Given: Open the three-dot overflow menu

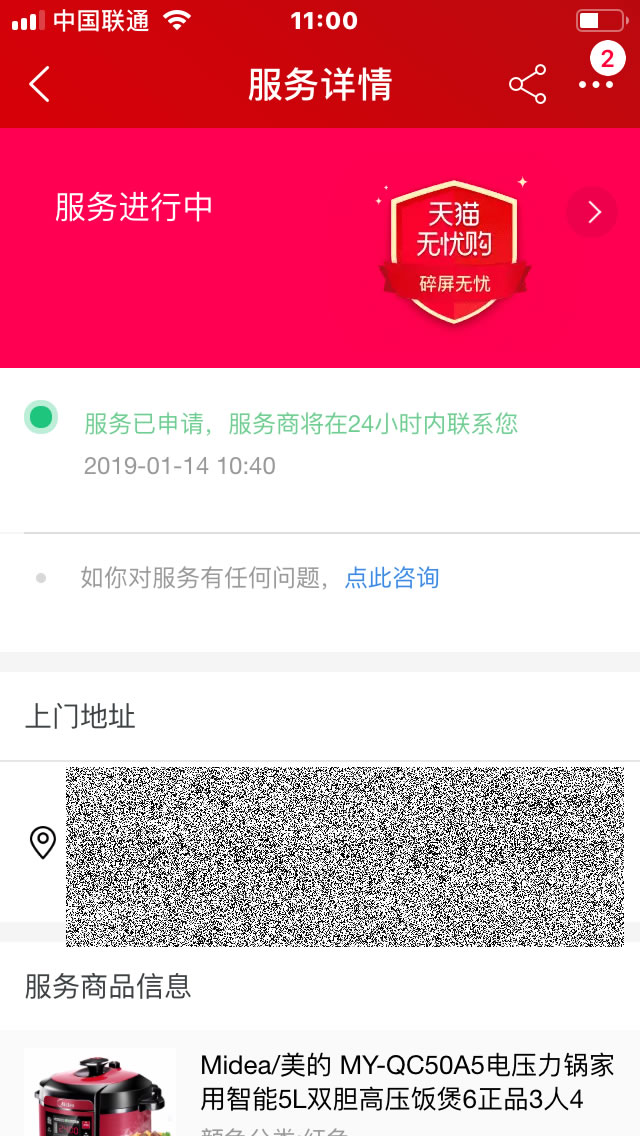Looking at the screenshot, I should pyautogui.click(x=596, y=85).
